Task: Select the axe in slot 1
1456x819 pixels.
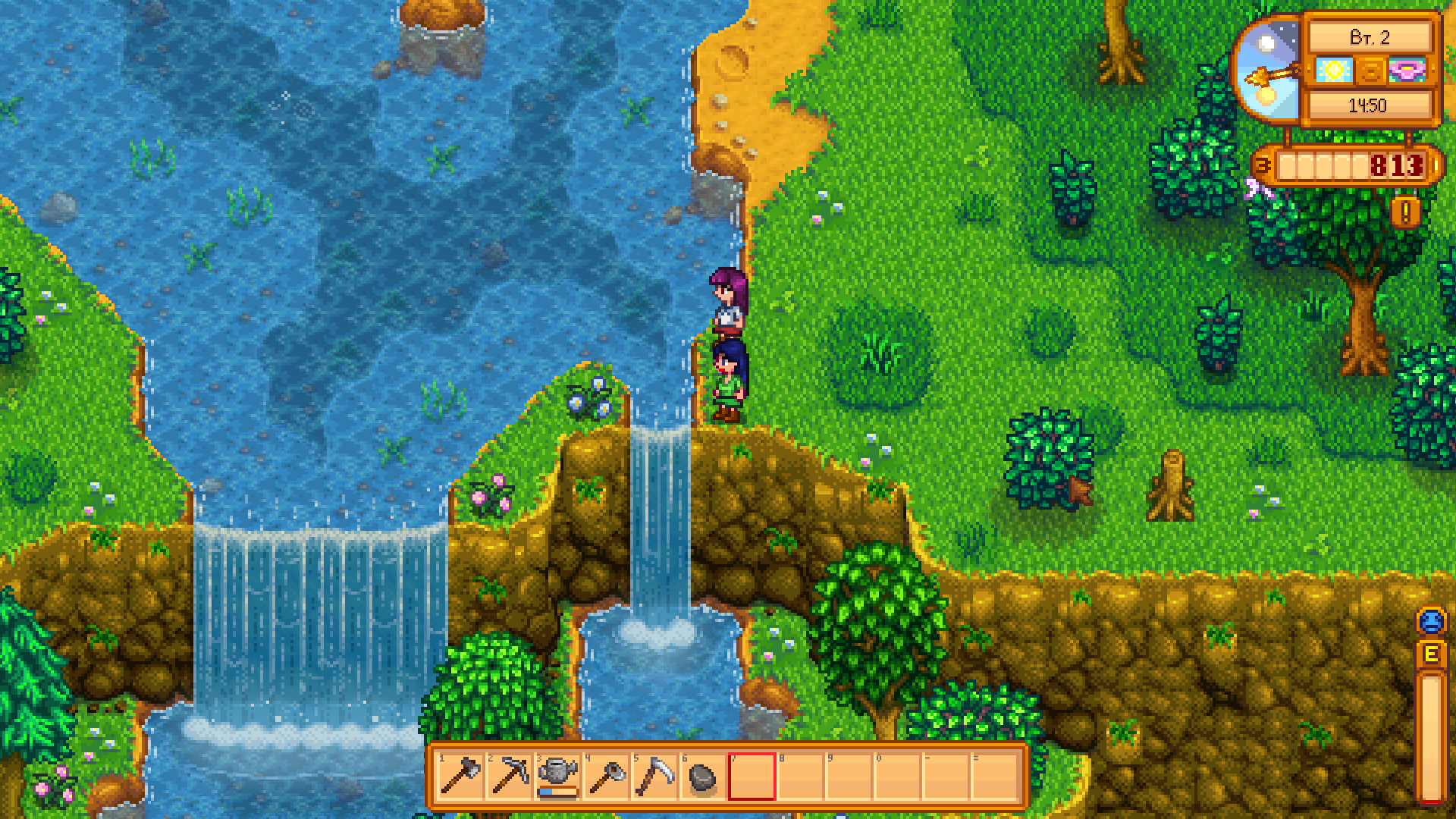Action: (460, 776)
